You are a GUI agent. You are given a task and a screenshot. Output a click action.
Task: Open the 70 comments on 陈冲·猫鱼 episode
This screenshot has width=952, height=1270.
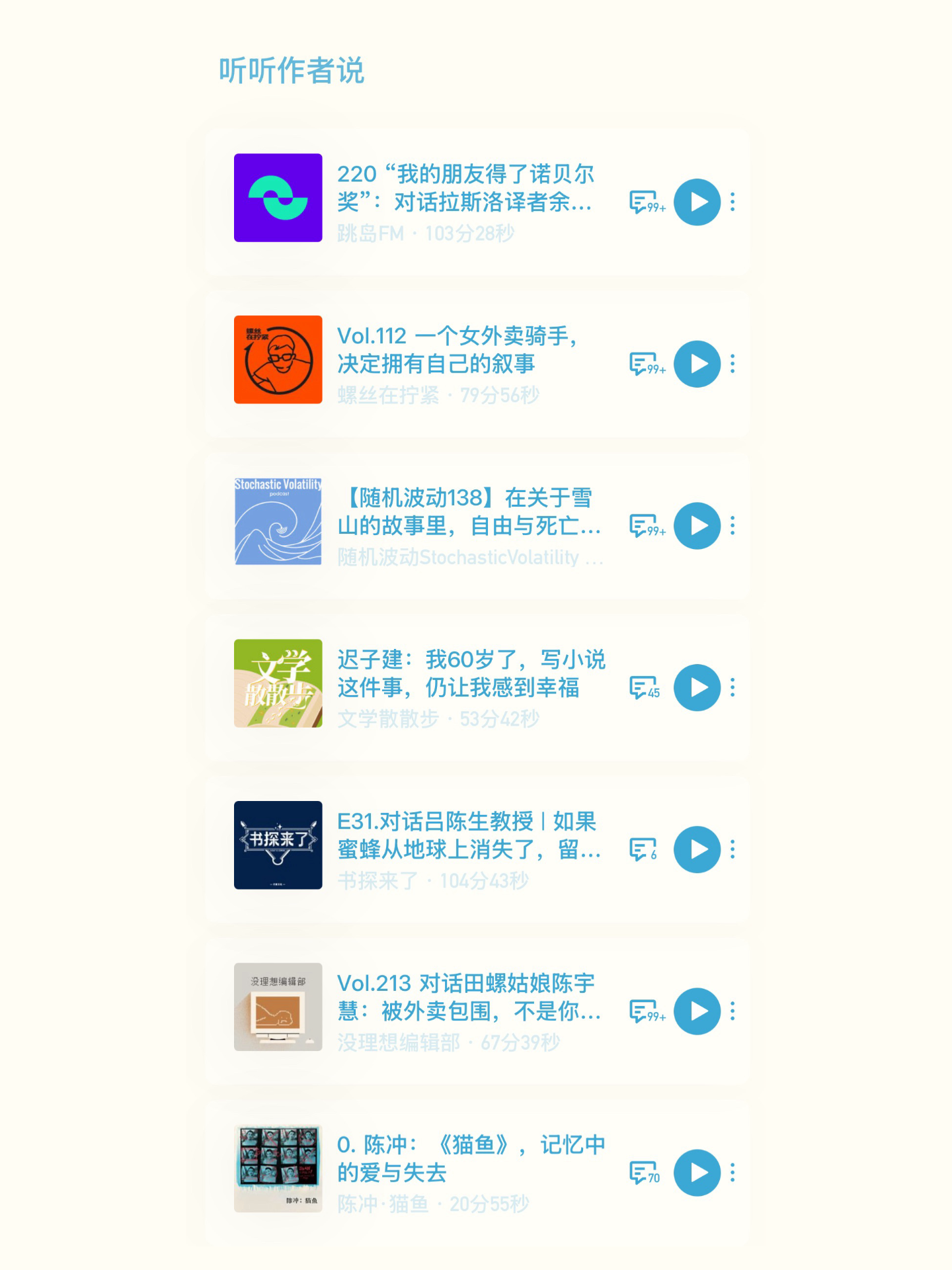pos(644,1173)
